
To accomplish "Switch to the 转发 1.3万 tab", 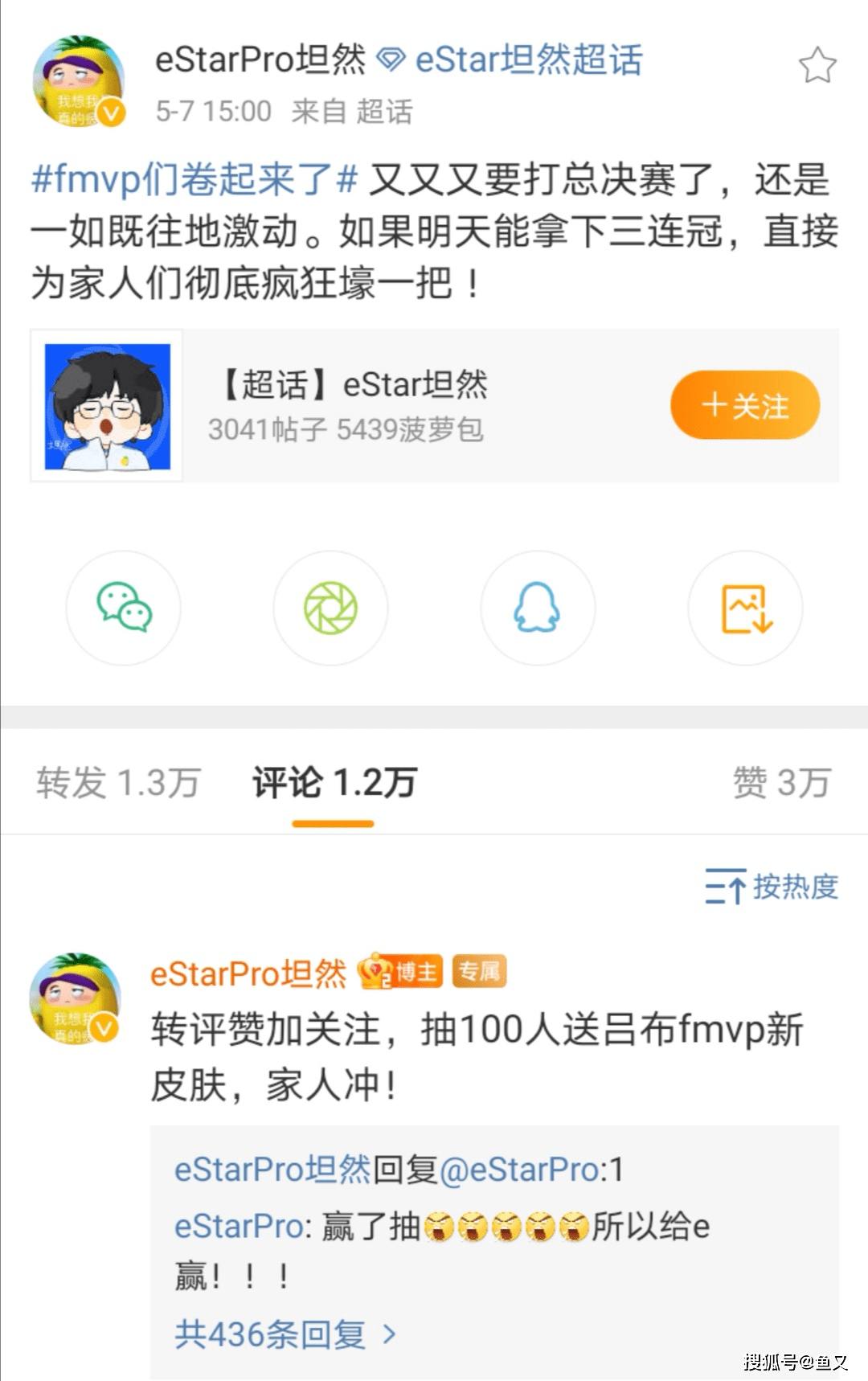I will pyautogui.click(x=119, y=782).
